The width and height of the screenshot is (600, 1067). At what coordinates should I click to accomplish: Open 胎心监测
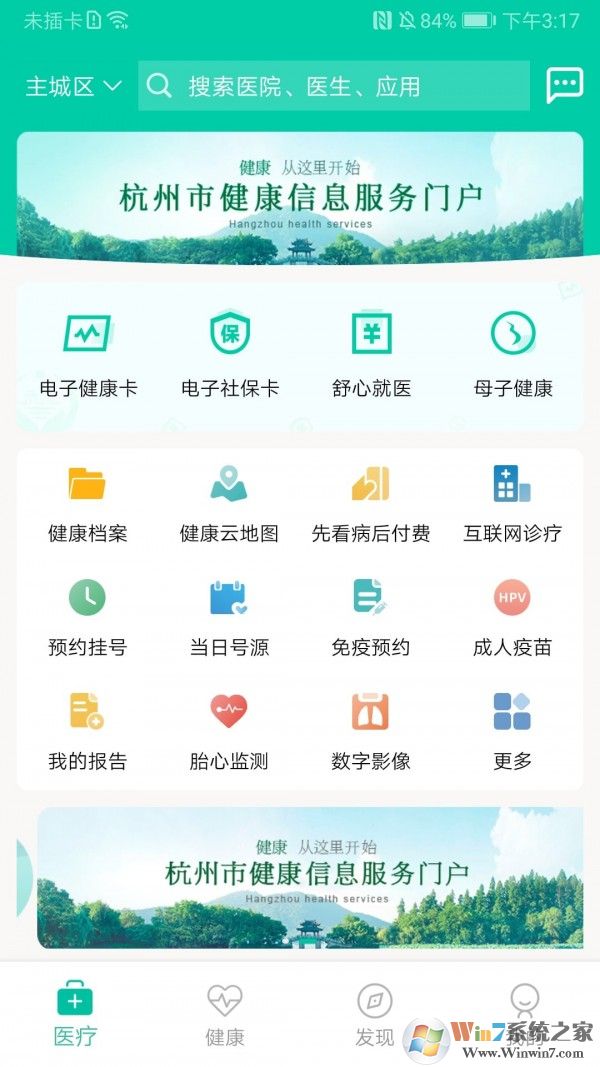pos(229,732)
